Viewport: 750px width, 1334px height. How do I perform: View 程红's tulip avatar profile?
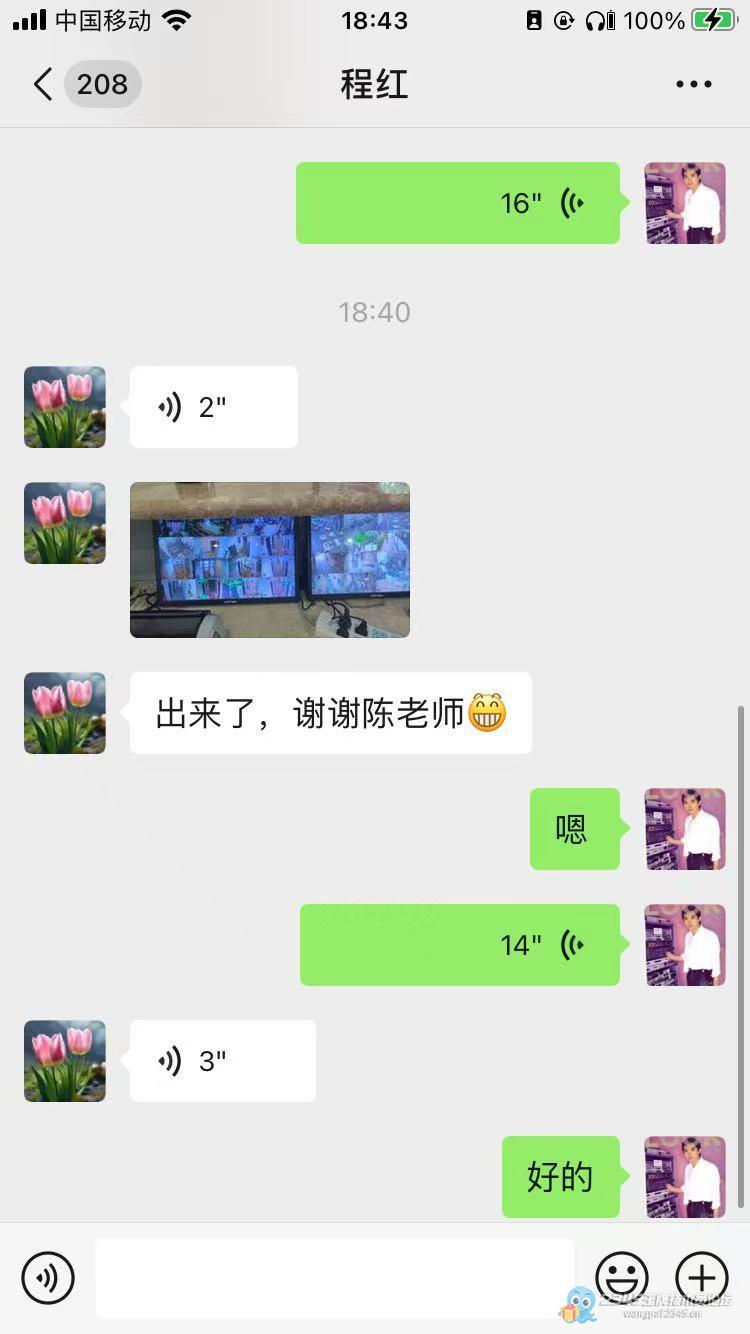[x=65, y=407]
